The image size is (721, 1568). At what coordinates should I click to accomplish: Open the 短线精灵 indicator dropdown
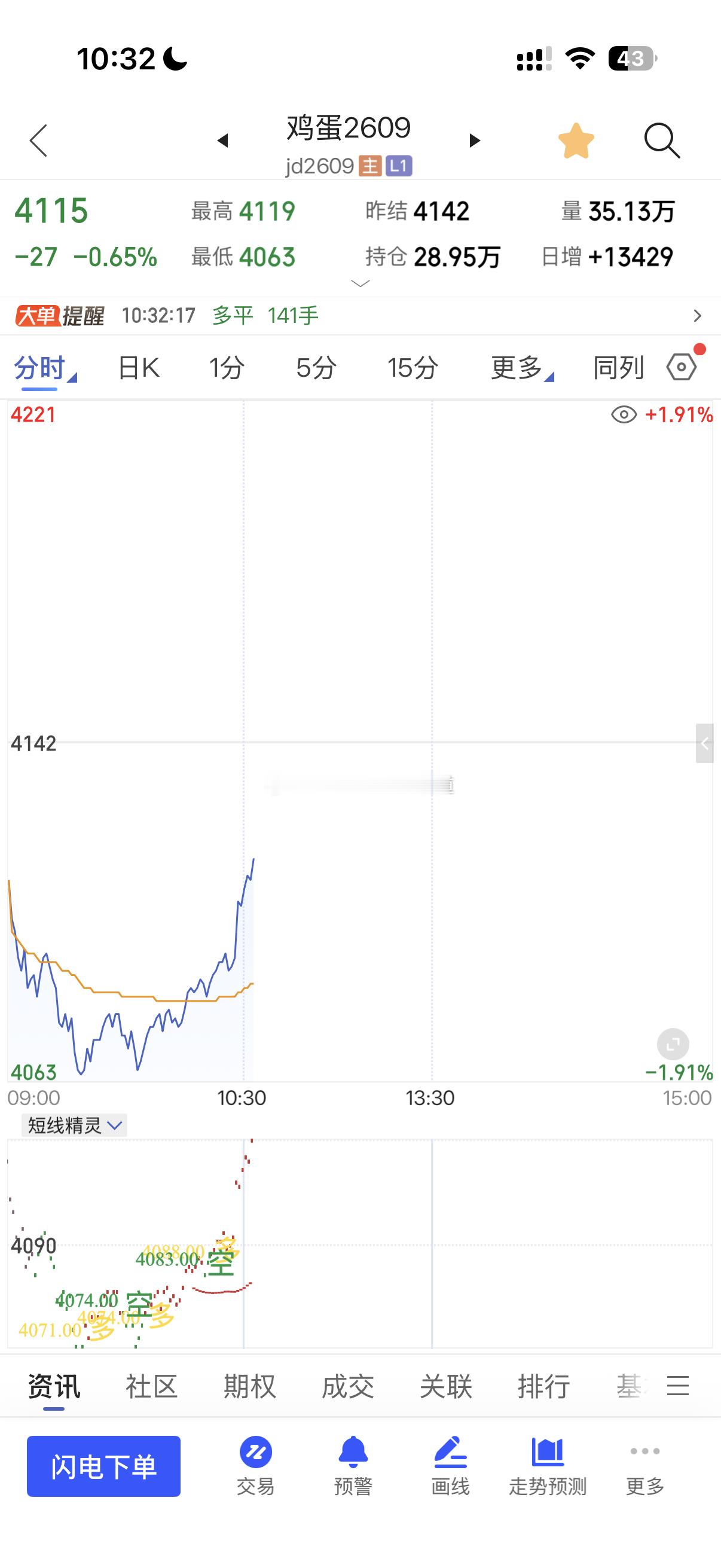[74, 1125]
